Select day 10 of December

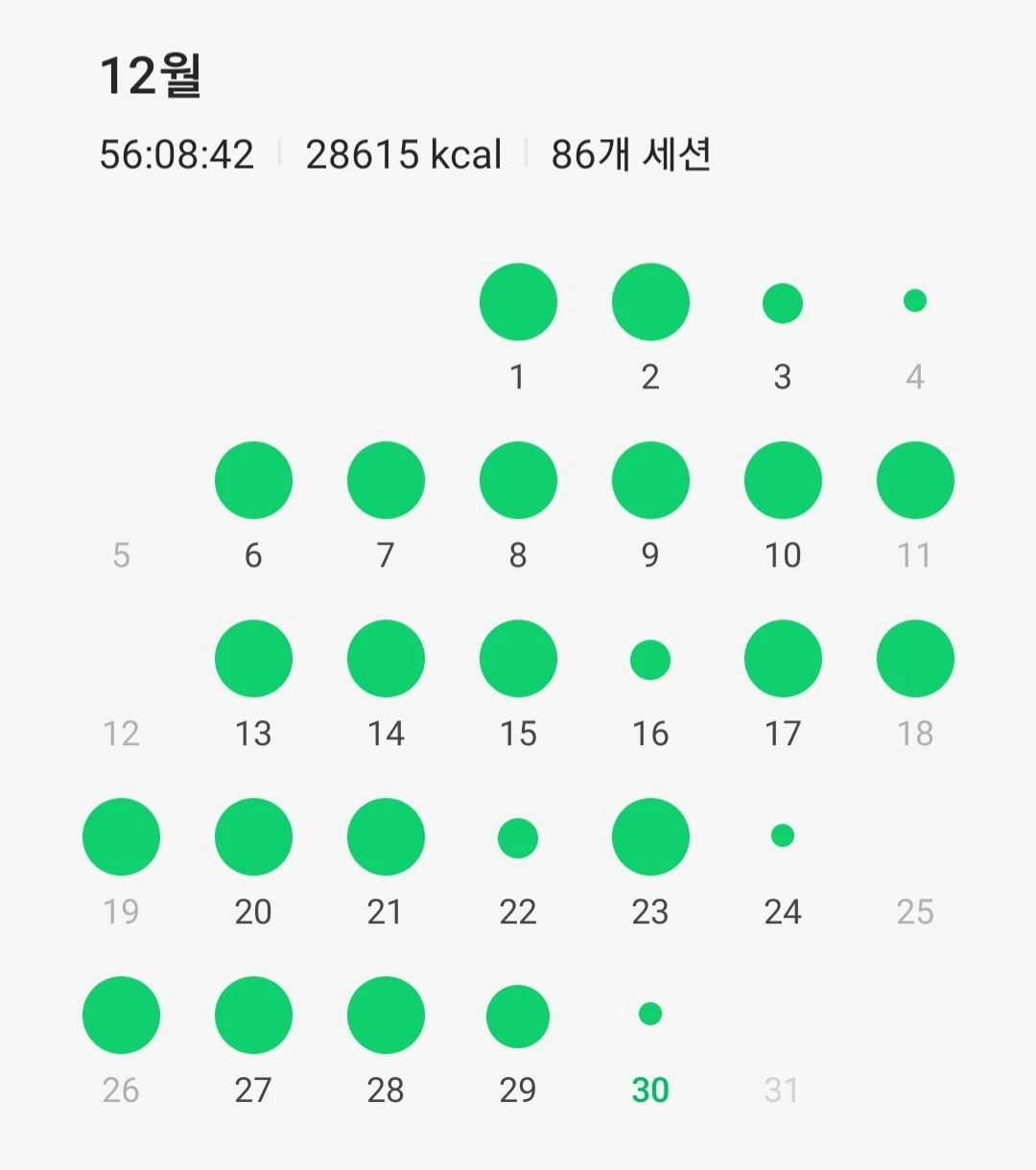coord(783,480)
